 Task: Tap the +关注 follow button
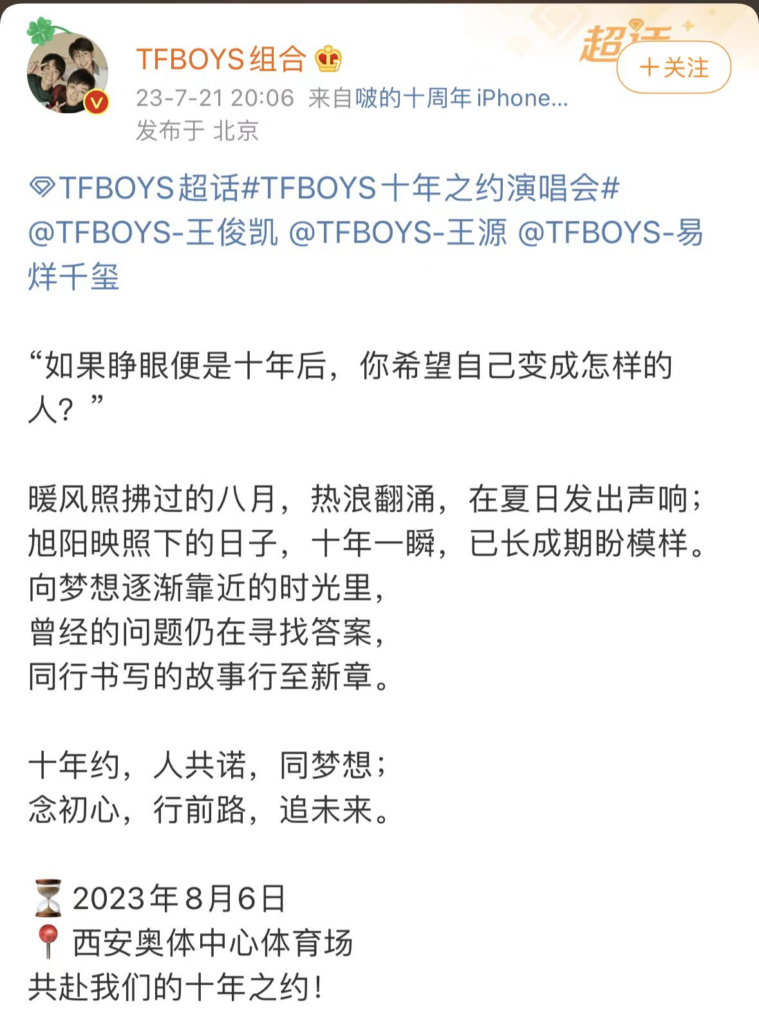click(673, 68)
